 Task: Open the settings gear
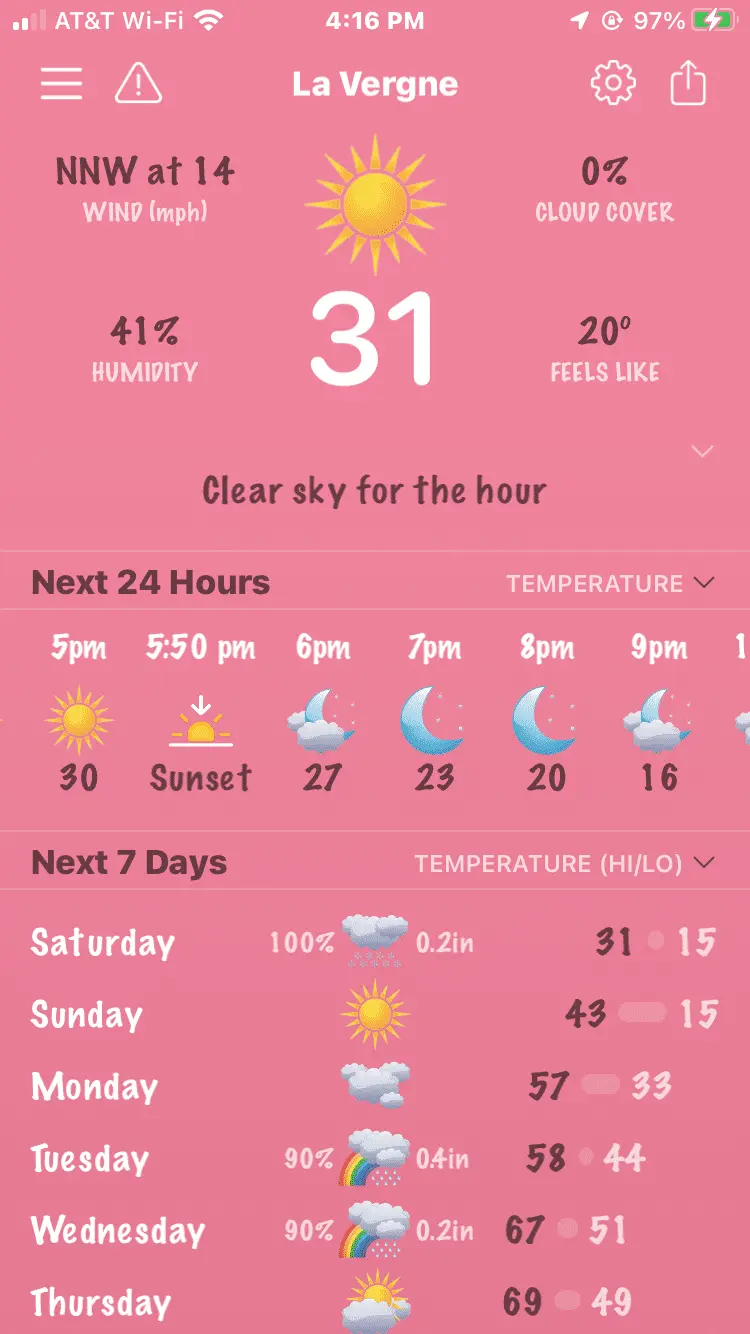pyautogui.click(x=613, y=84)
